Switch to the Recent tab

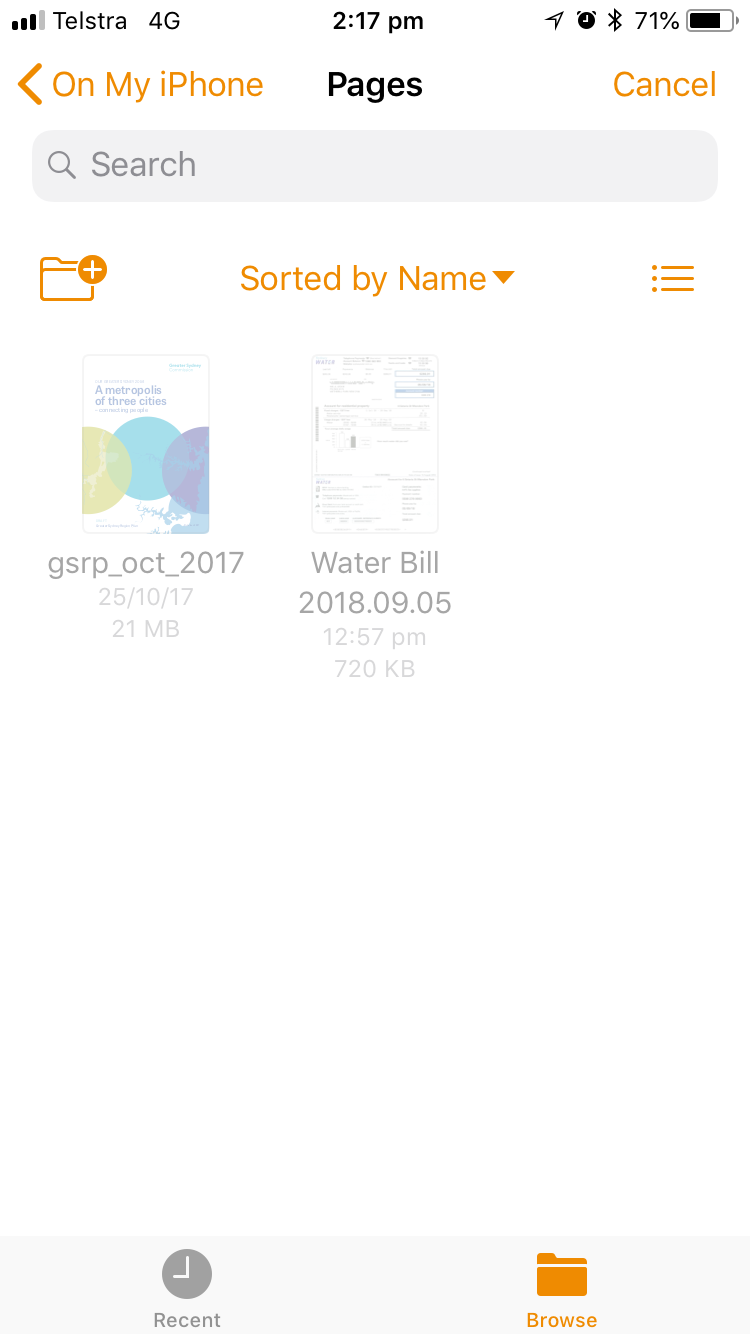[187, 1288]
